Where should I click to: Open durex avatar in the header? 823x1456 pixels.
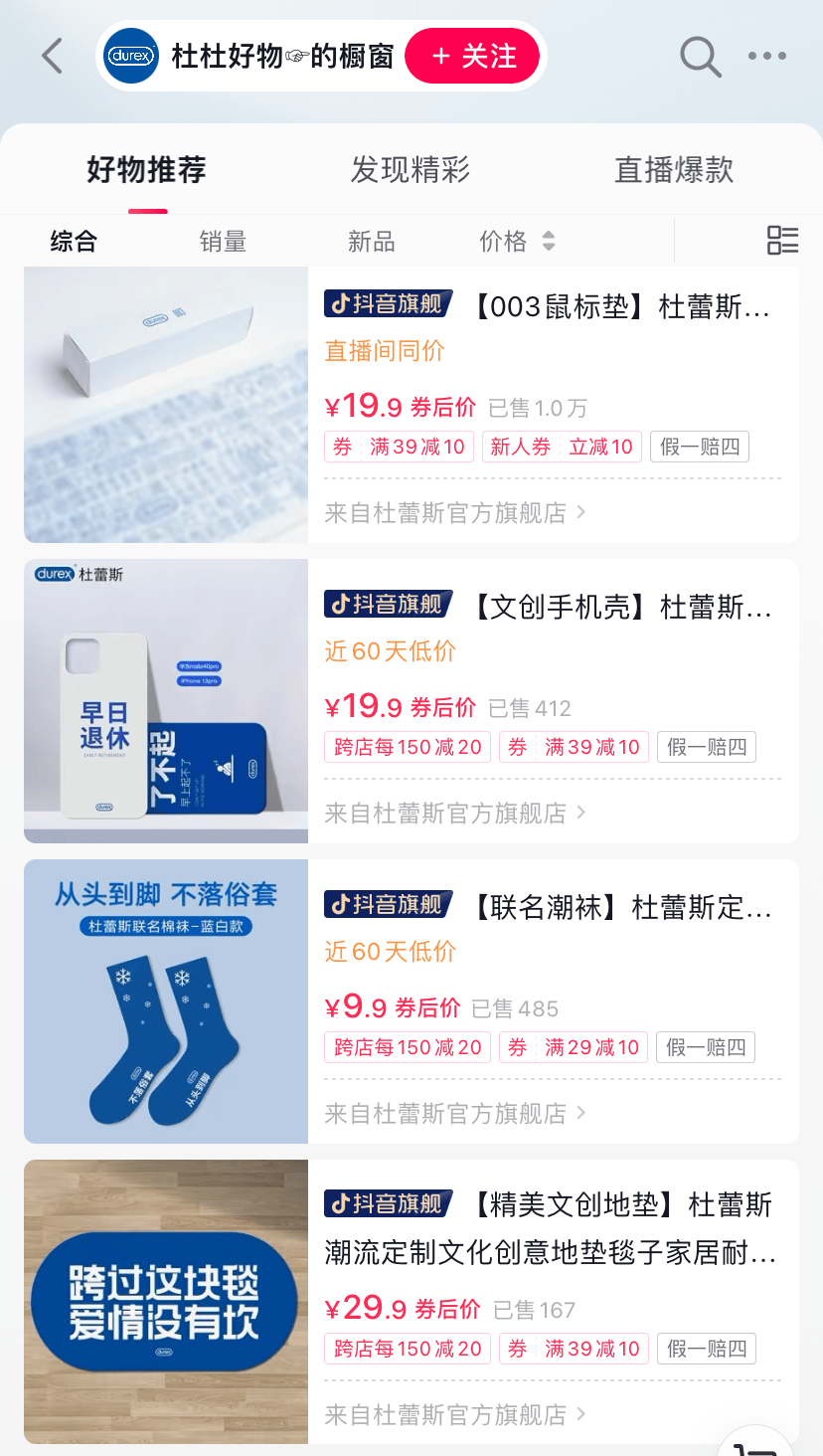131,57
